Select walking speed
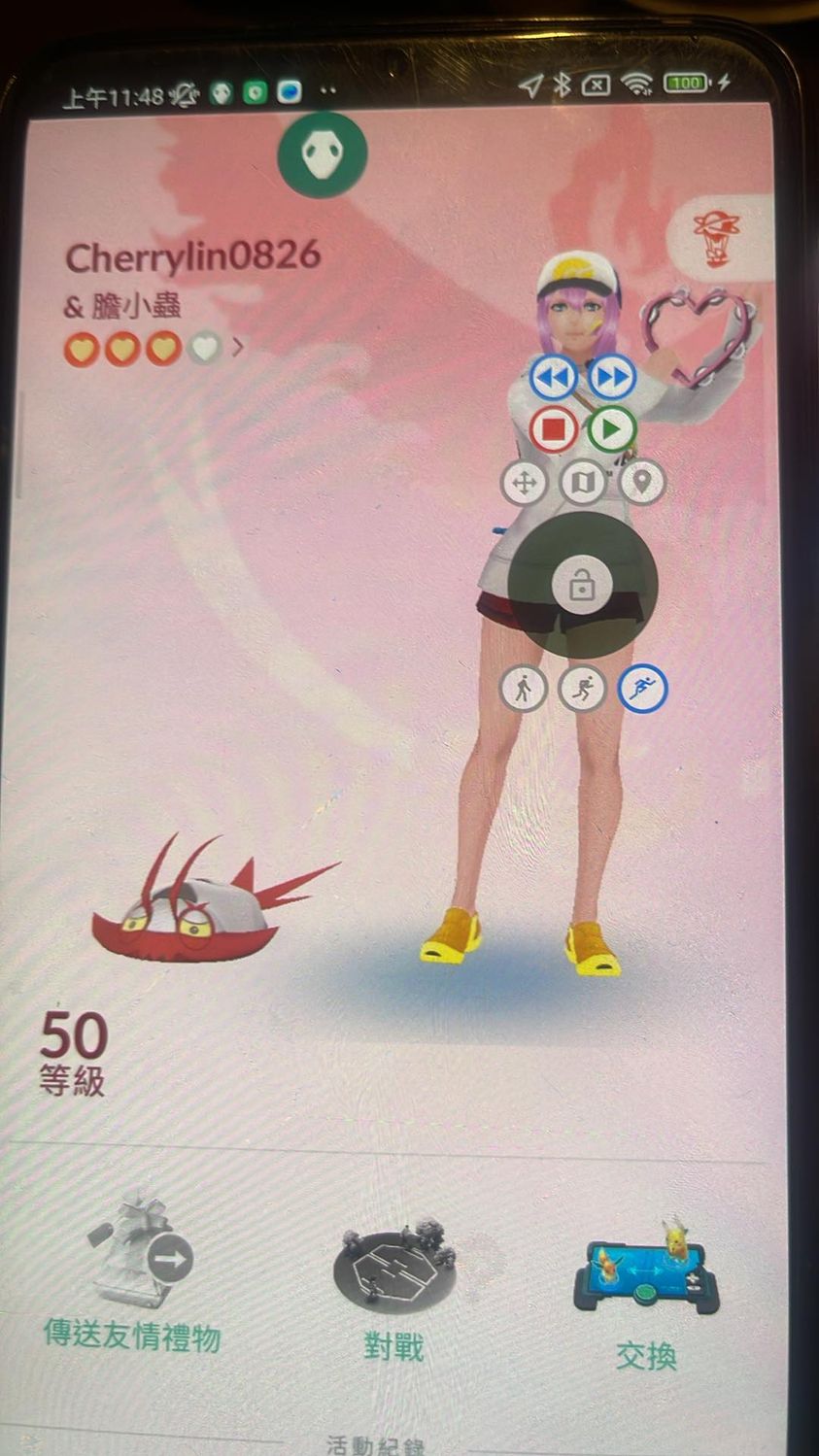The width and height of the screenshot is (819, 1456). click(x=524, y=690)
